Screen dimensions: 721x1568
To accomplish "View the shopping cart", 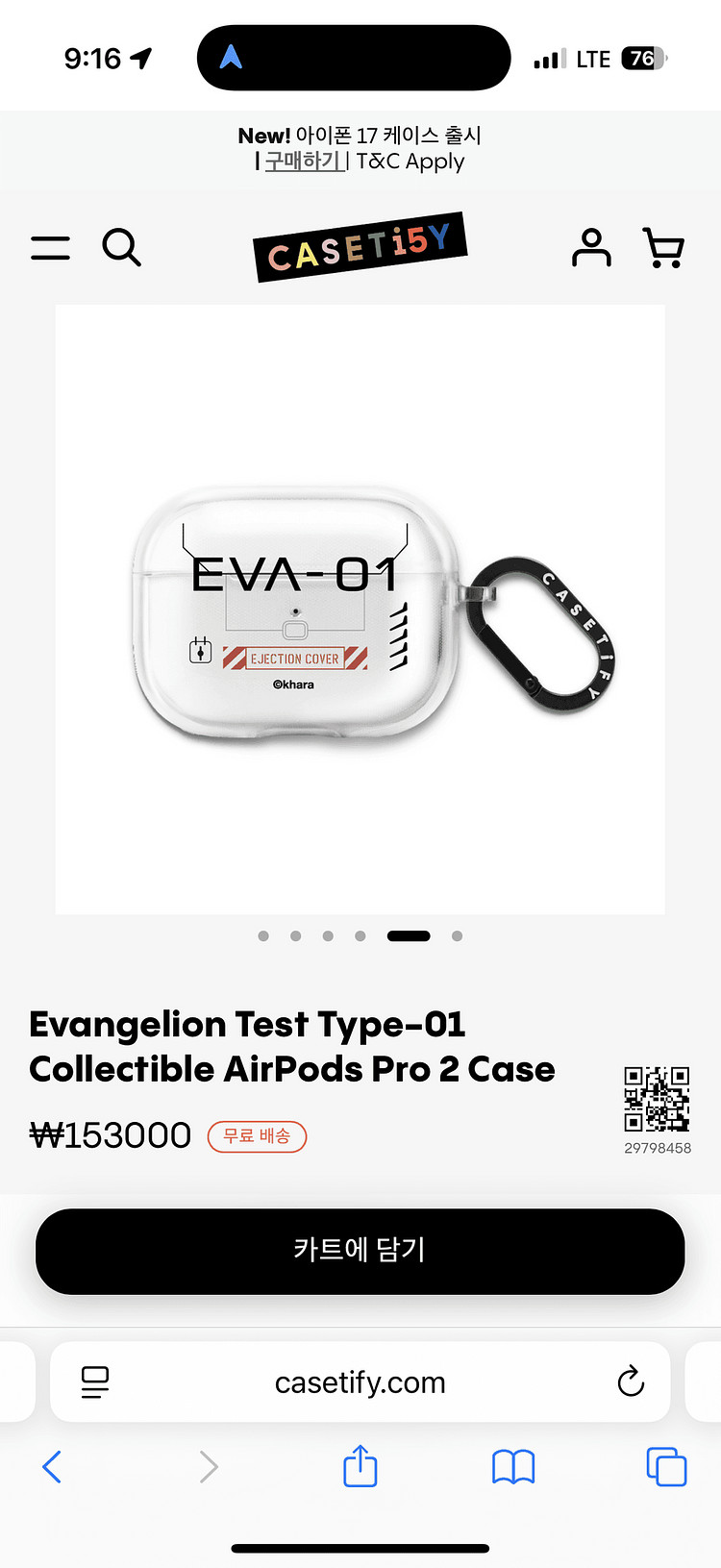I will [x=663, y=248].
